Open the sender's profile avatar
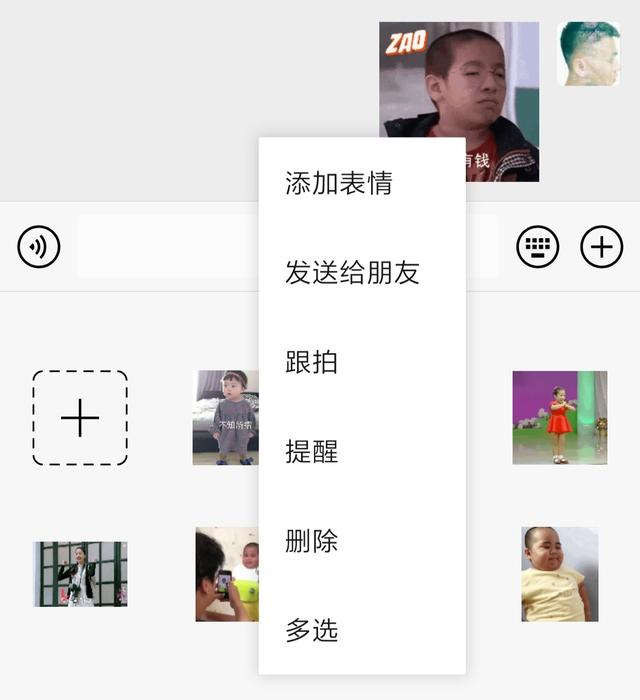The image size is (640, 700). [x=588, y=54]
